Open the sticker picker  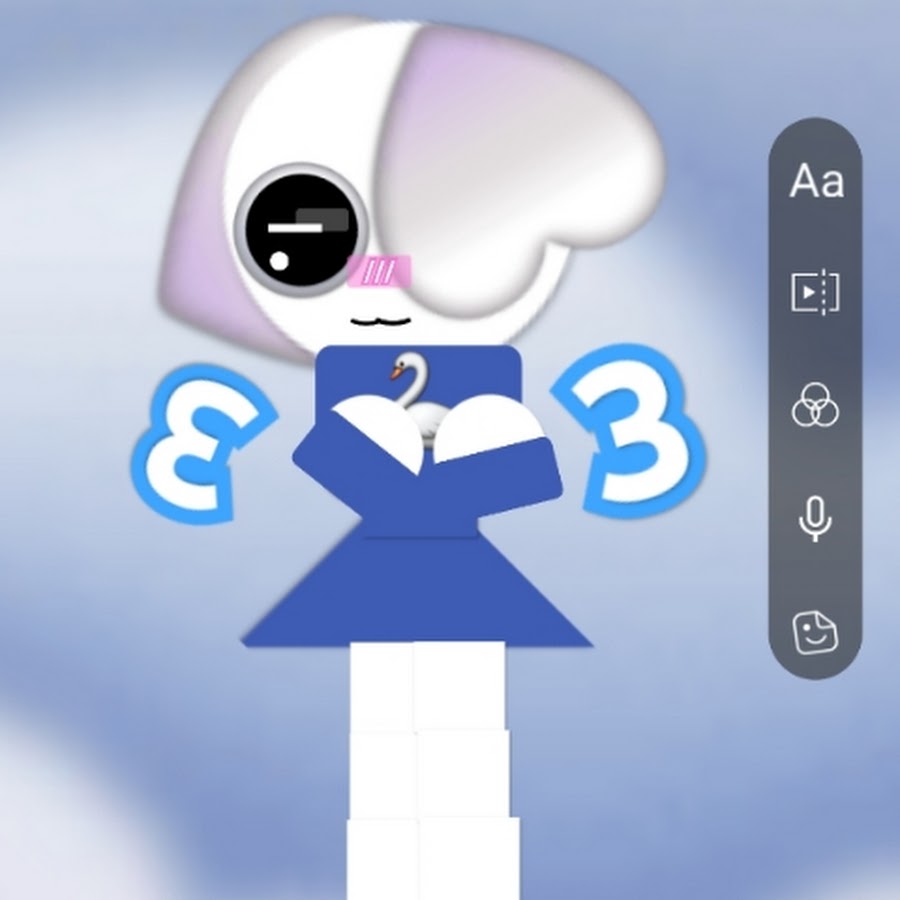click(x=815, y=631)
